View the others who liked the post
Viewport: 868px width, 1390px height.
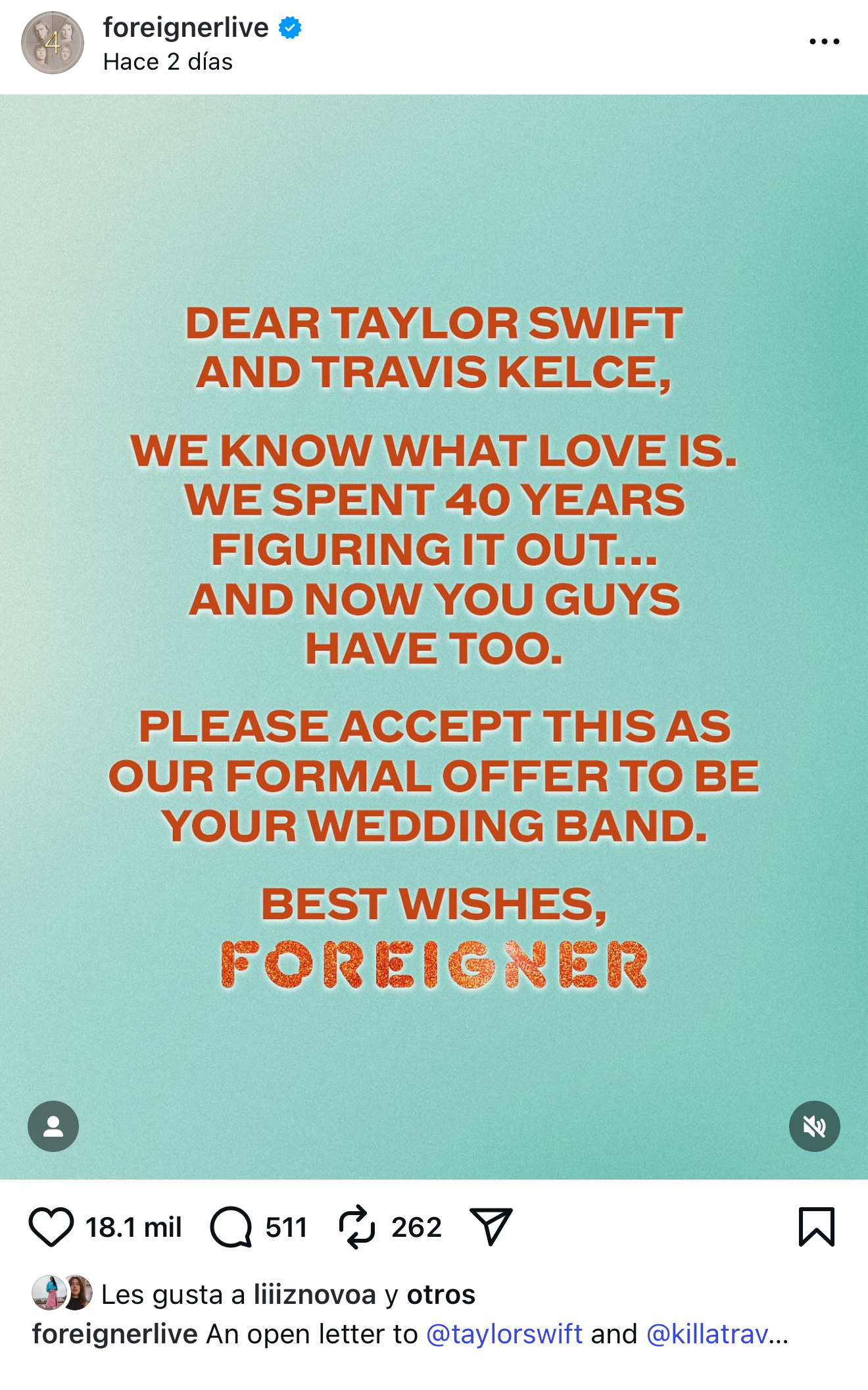coord(441,1295)
